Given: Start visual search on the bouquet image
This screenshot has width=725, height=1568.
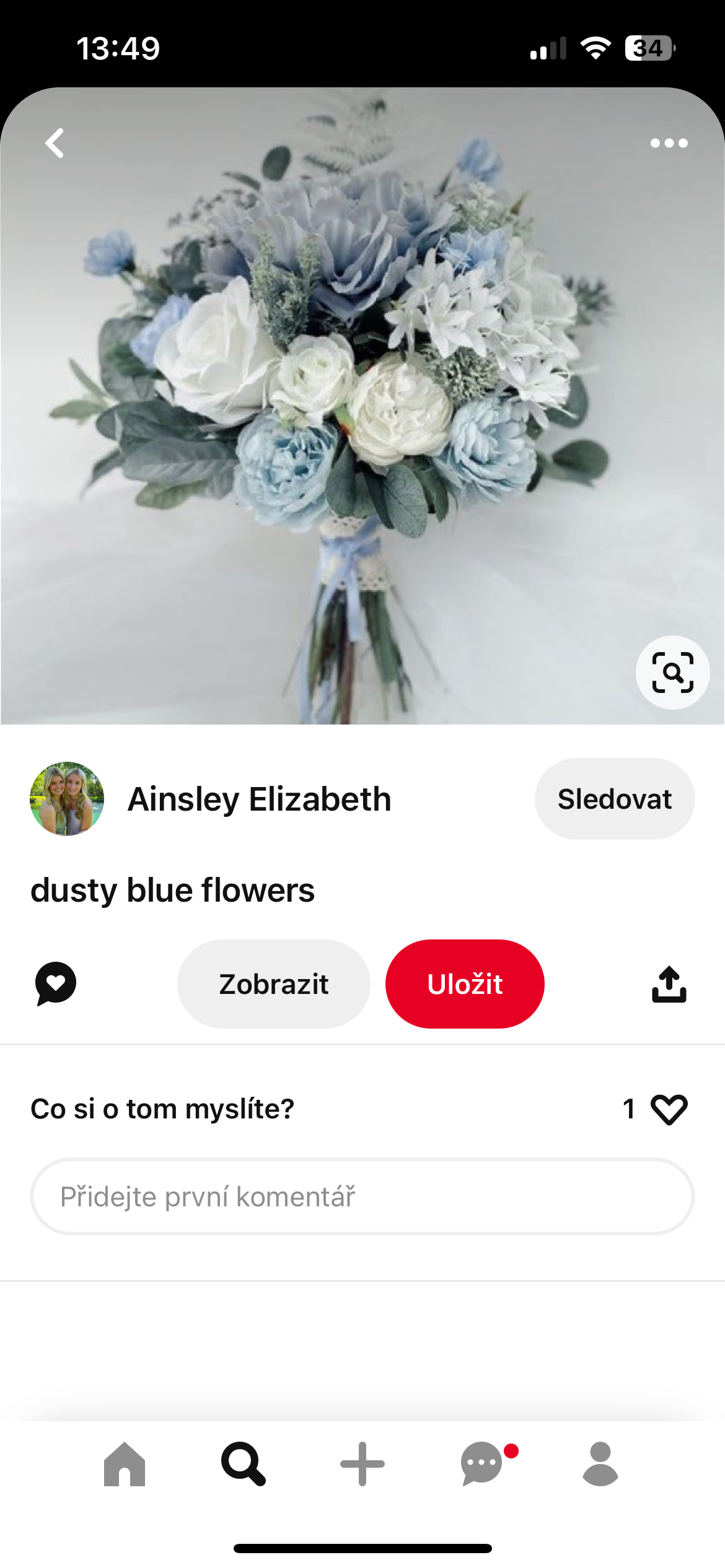Looking at the screenshot, I should click(x=672, y=672).
